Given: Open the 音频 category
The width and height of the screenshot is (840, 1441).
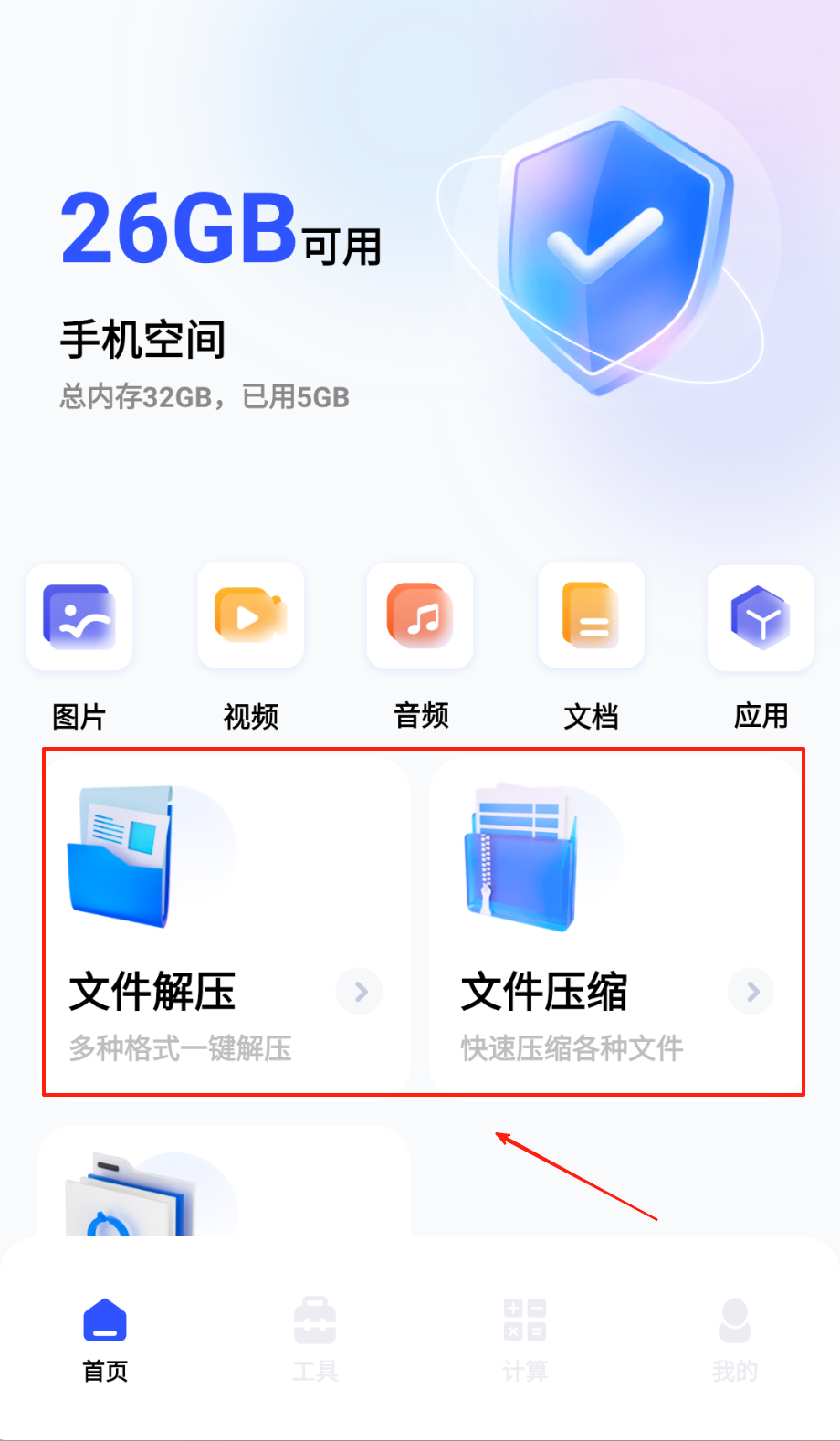Looking at the screenshot, I should (420, 618).
